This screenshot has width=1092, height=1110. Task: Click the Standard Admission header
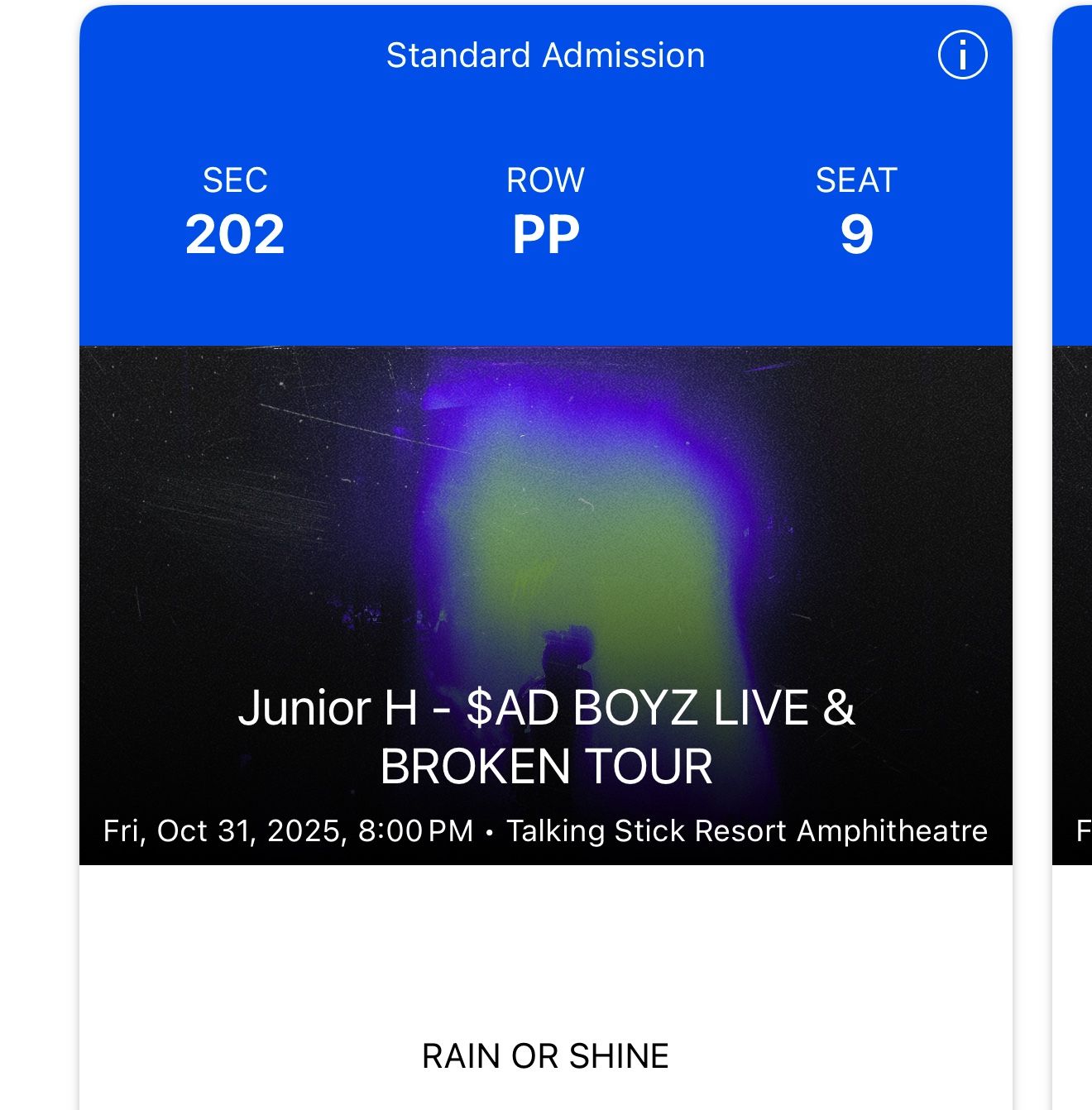tap(546, 55)
